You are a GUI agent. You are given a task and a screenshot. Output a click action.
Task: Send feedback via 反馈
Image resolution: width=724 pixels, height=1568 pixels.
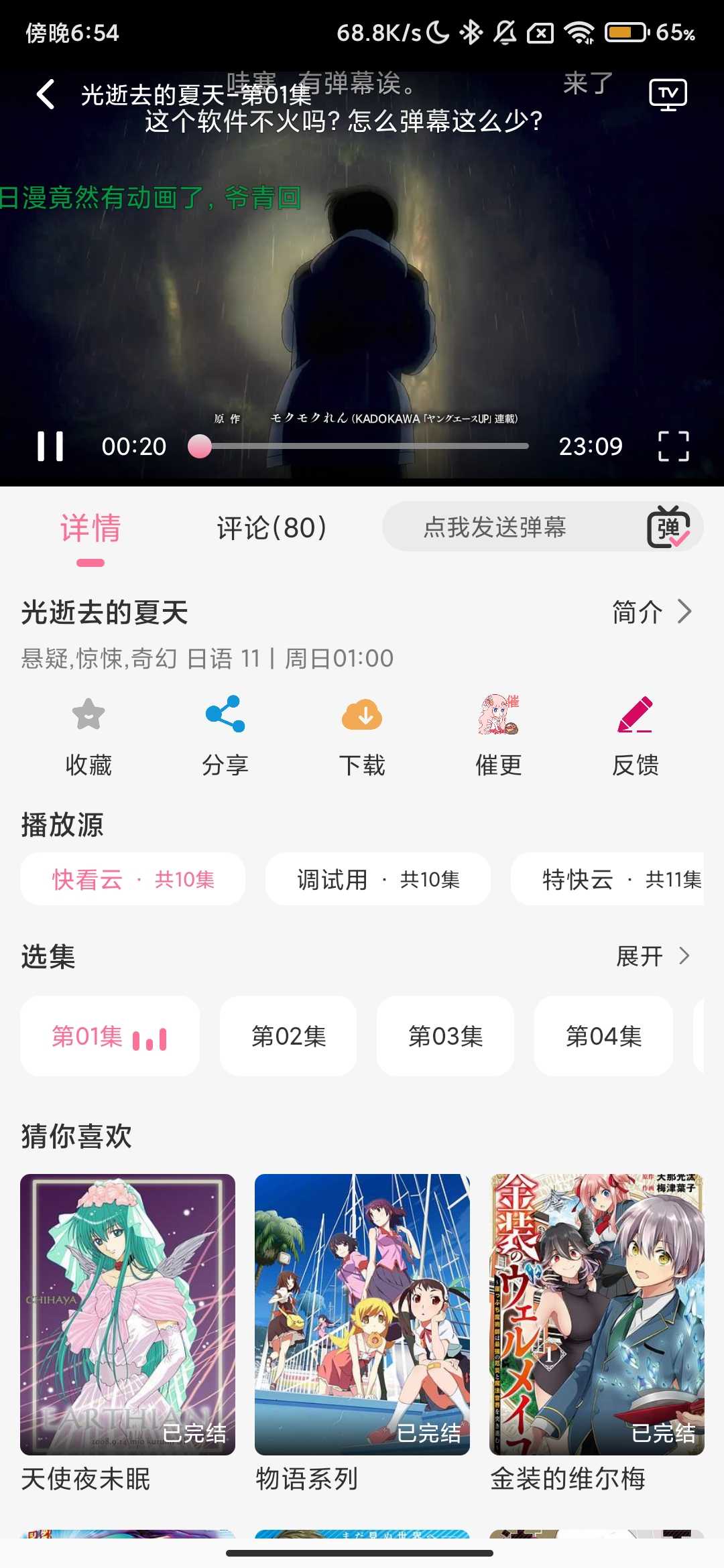pos(636,734)
